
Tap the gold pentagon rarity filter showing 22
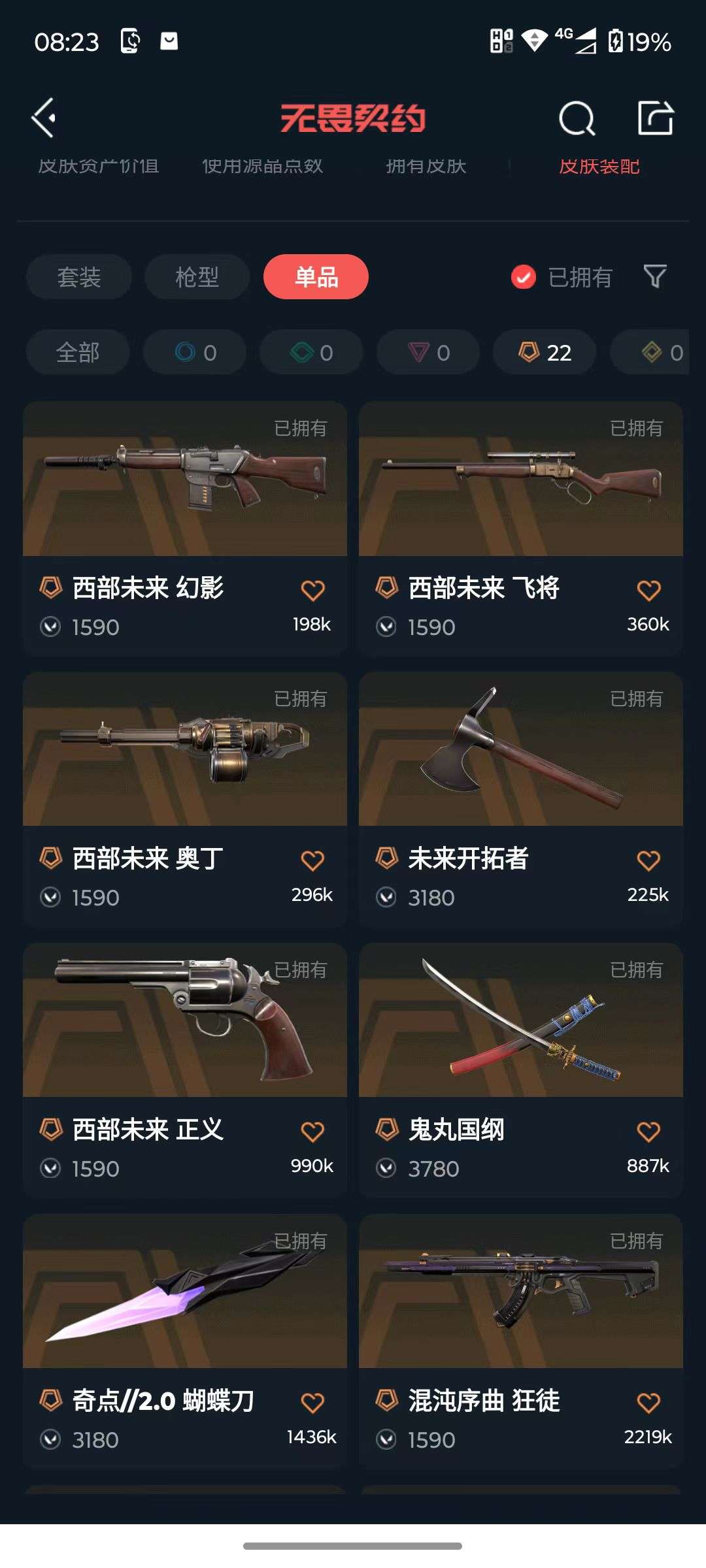tap(543, 352)
